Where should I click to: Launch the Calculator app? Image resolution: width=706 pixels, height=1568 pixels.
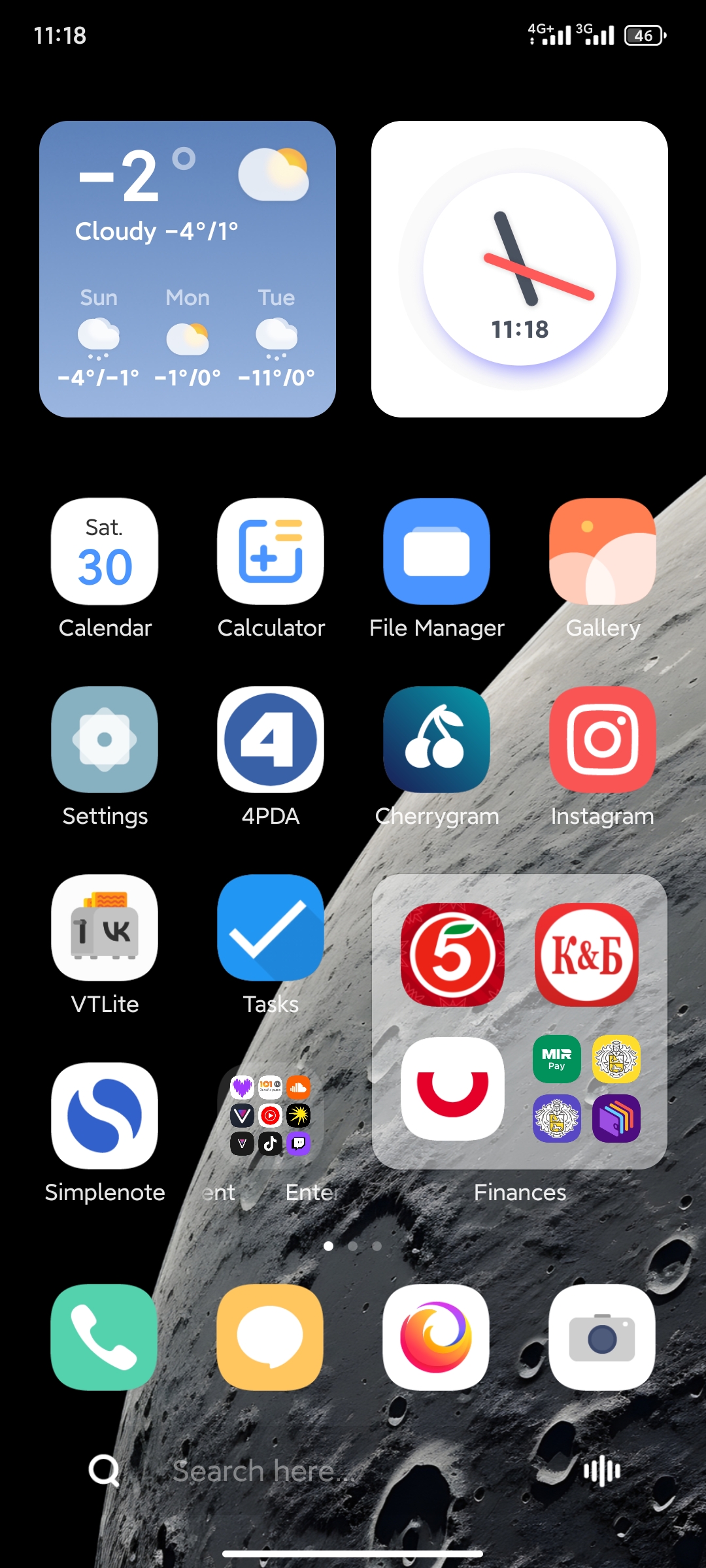[271, 551]
